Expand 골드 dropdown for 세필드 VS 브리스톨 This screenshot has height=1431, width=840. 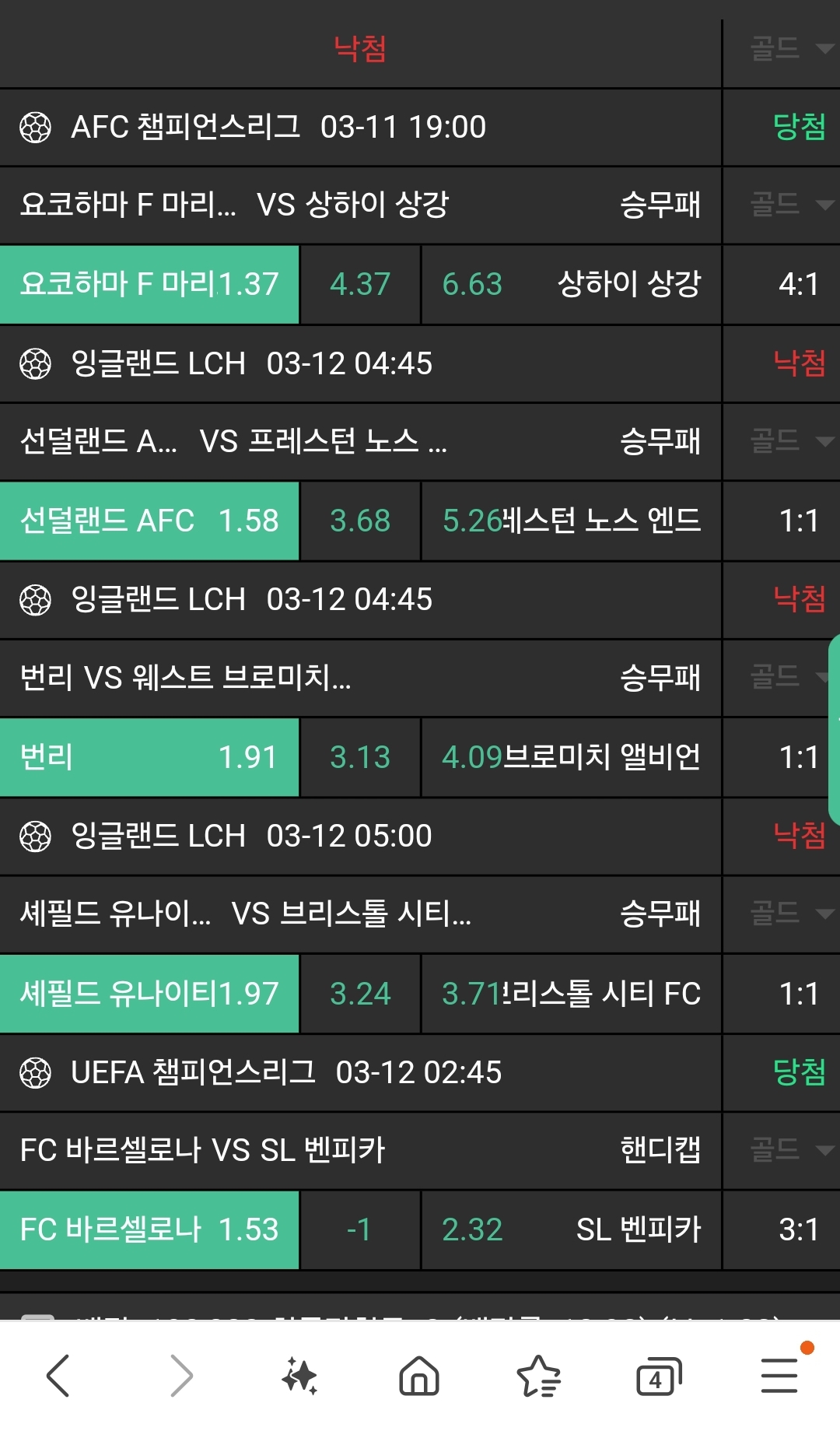click(790, 913)
